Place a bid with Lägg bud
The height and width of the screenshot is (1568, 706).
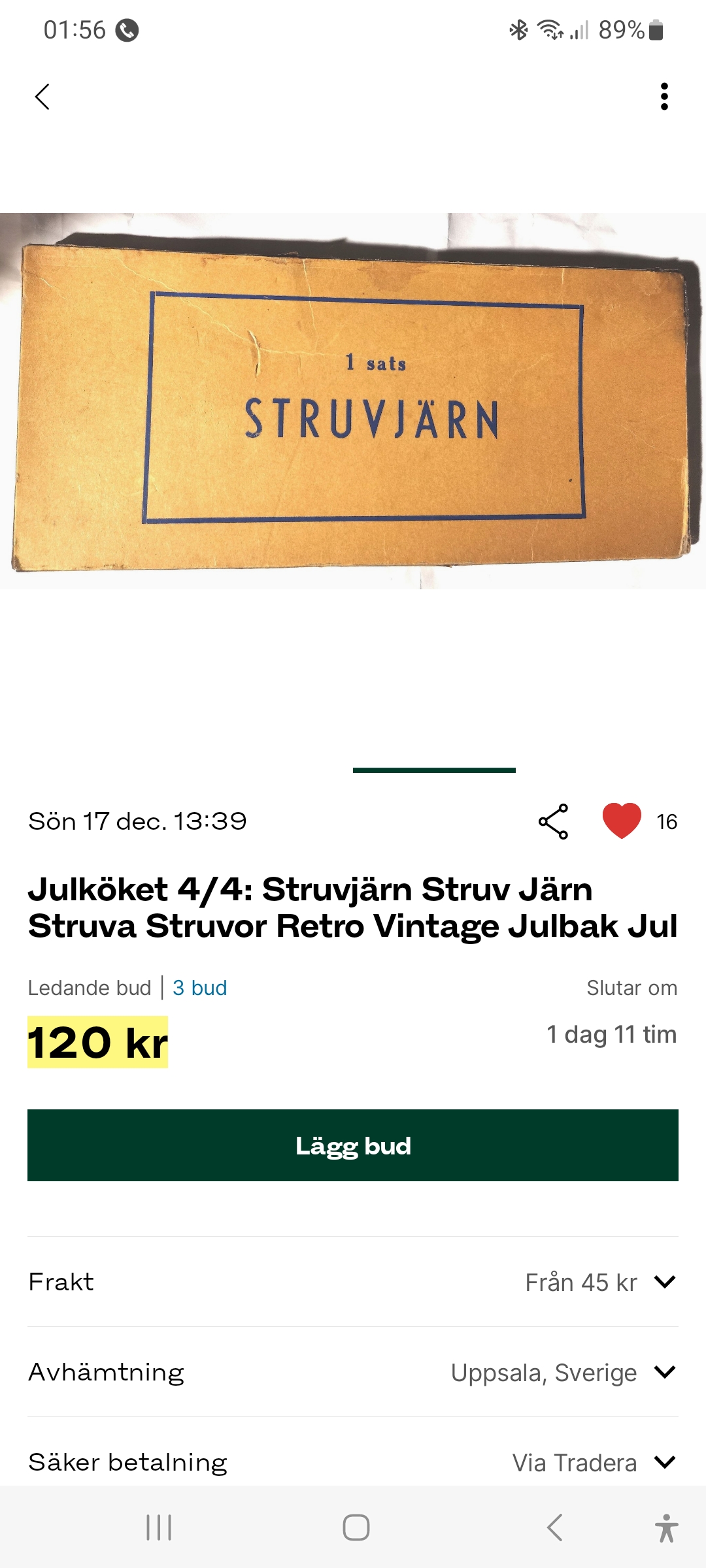click(353, 1145)
